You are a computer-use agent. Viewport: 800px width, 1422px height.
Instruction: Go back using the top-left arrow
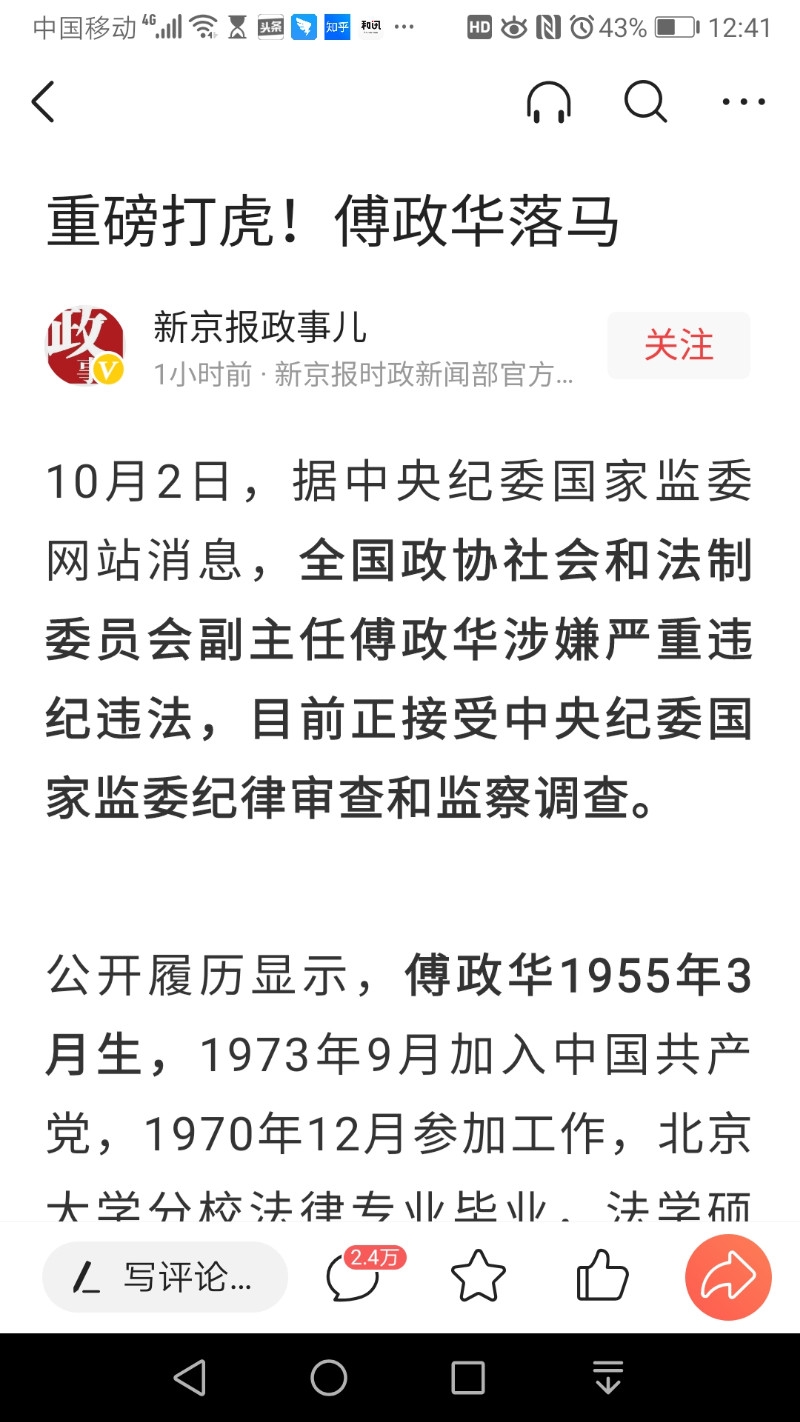(43, 102)
